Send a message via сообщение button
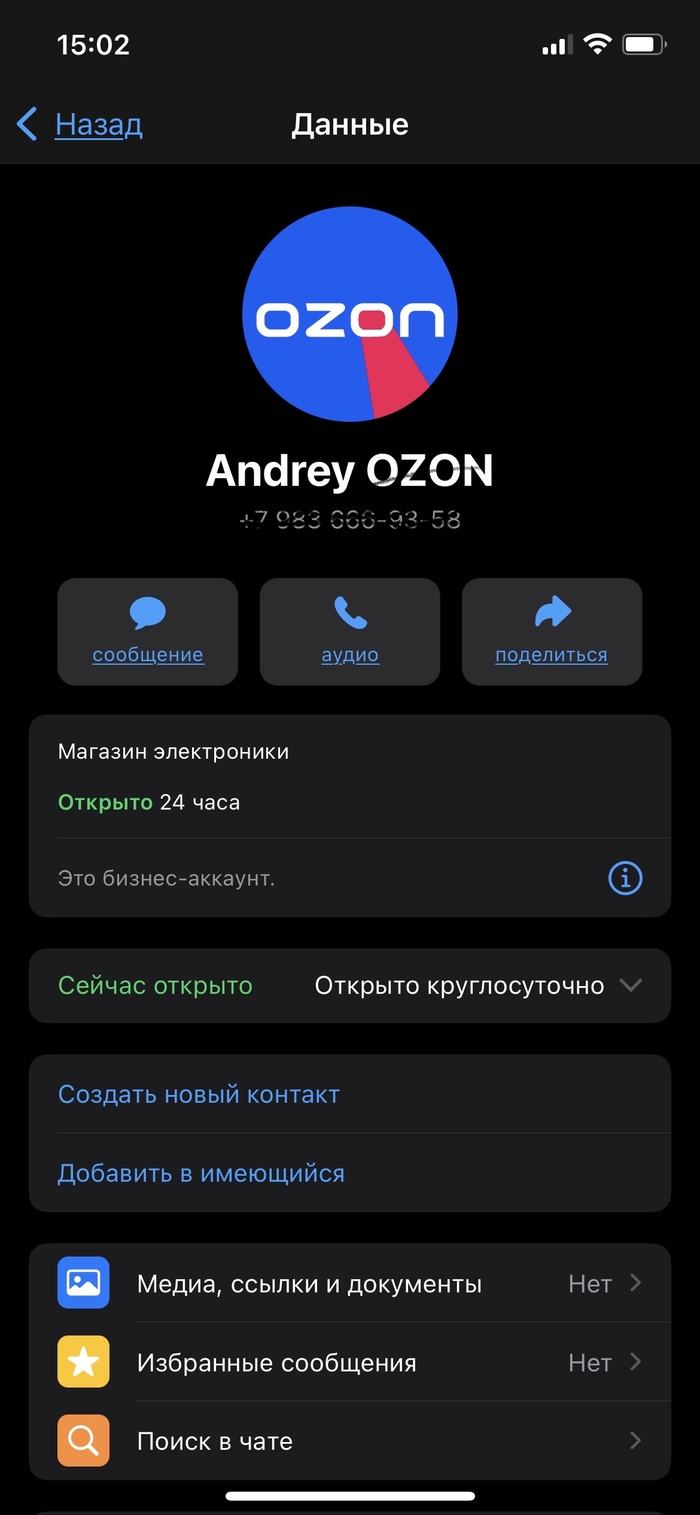700x1515 pixels. [x=148, y=631]
